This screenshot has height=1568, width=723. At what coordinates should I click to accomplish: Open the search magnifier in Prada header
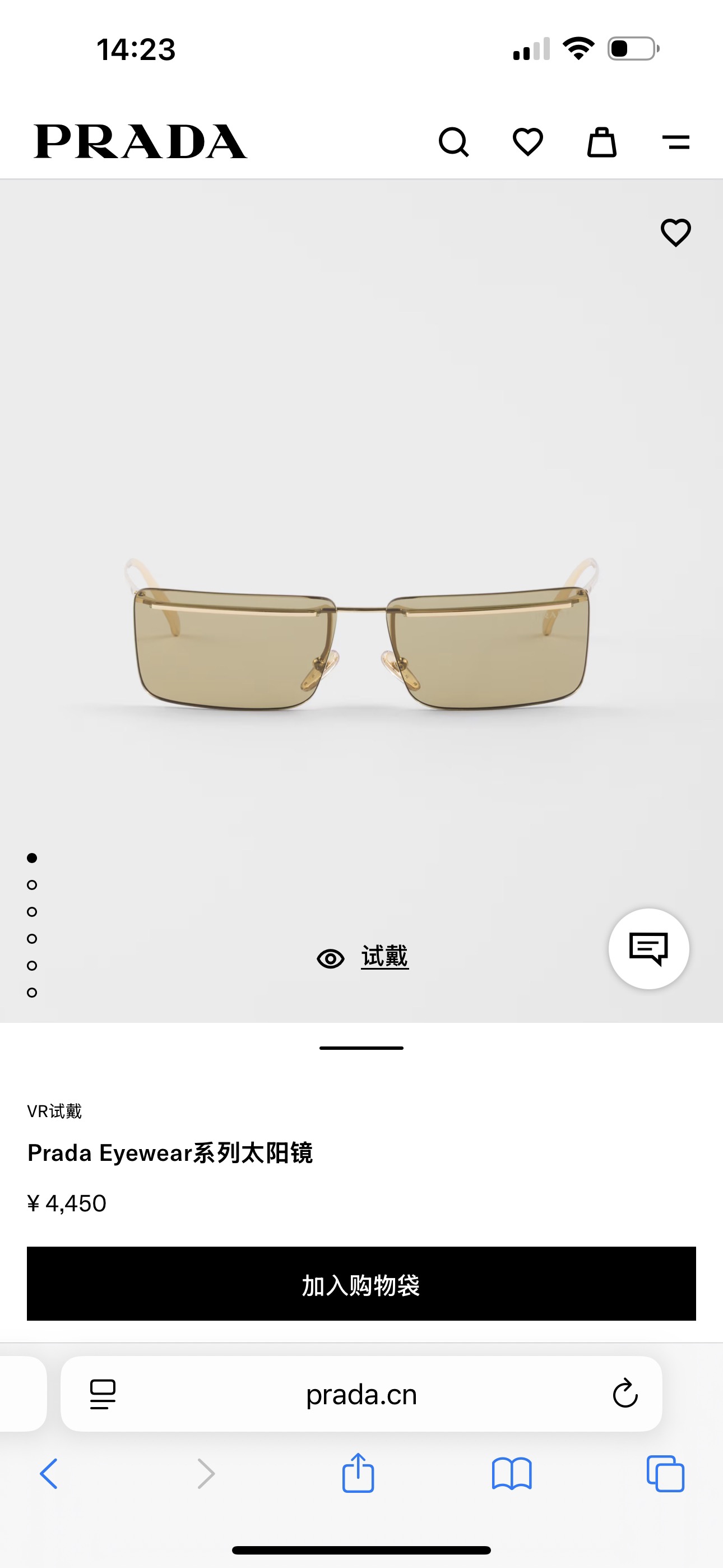[453, 142]
